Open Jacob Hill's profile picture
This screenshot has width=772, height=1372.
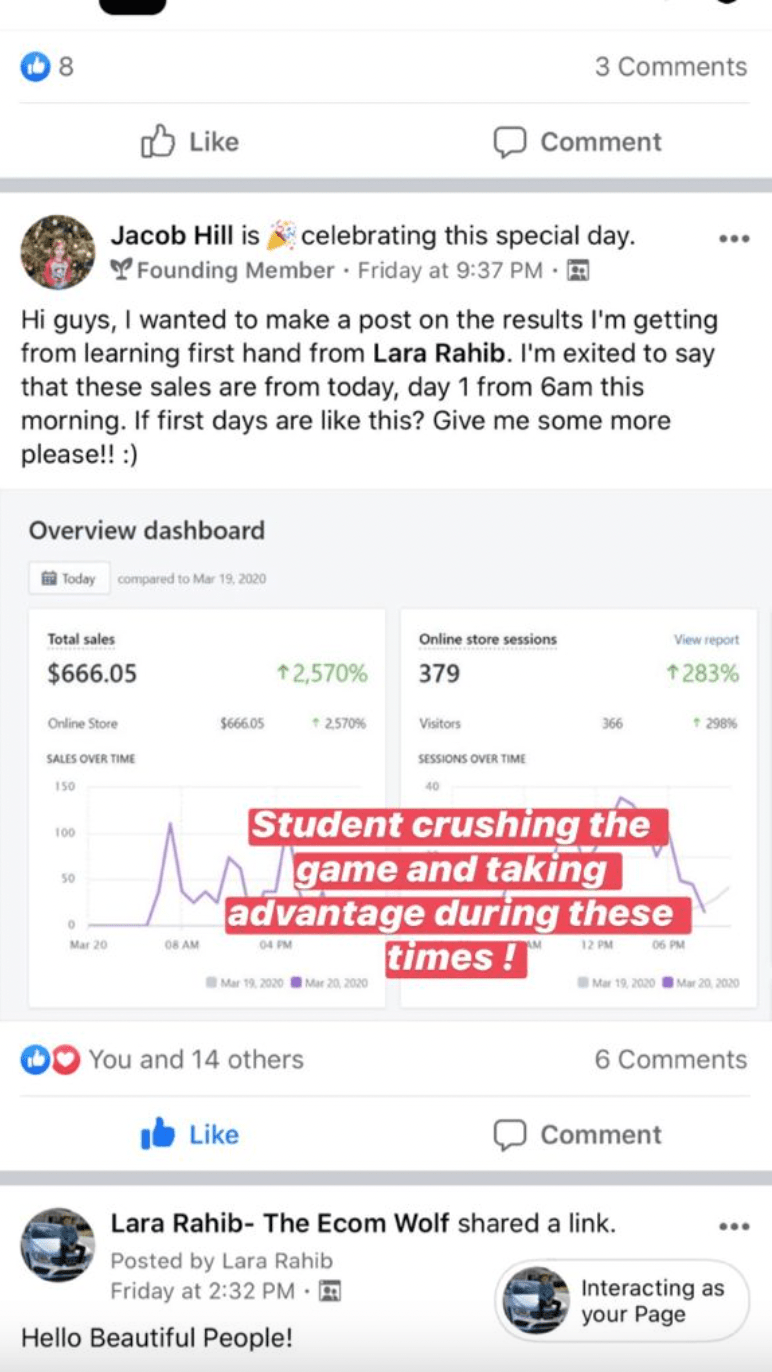[x=57, y=252]
